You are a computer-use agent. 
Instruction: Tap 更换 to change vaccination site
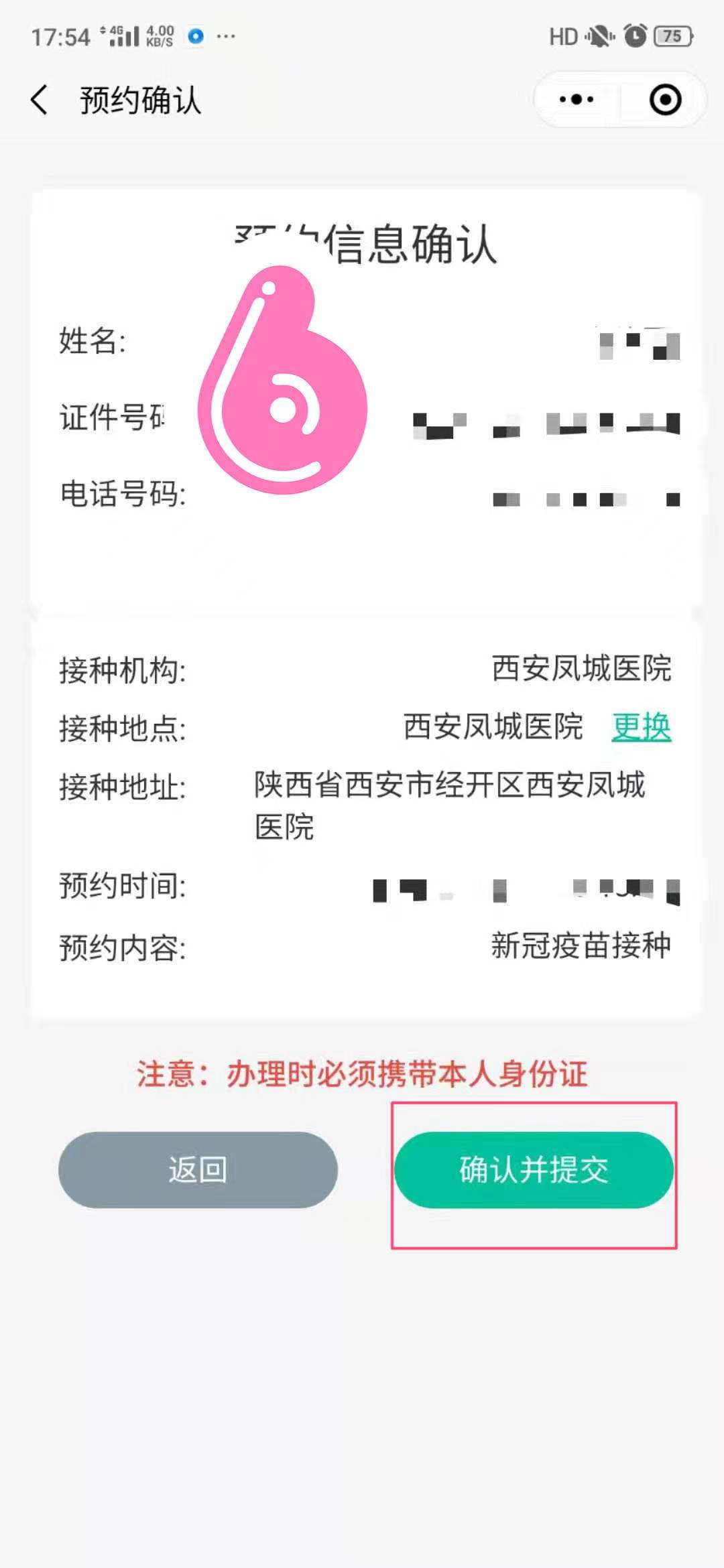(x=641, y=727)
